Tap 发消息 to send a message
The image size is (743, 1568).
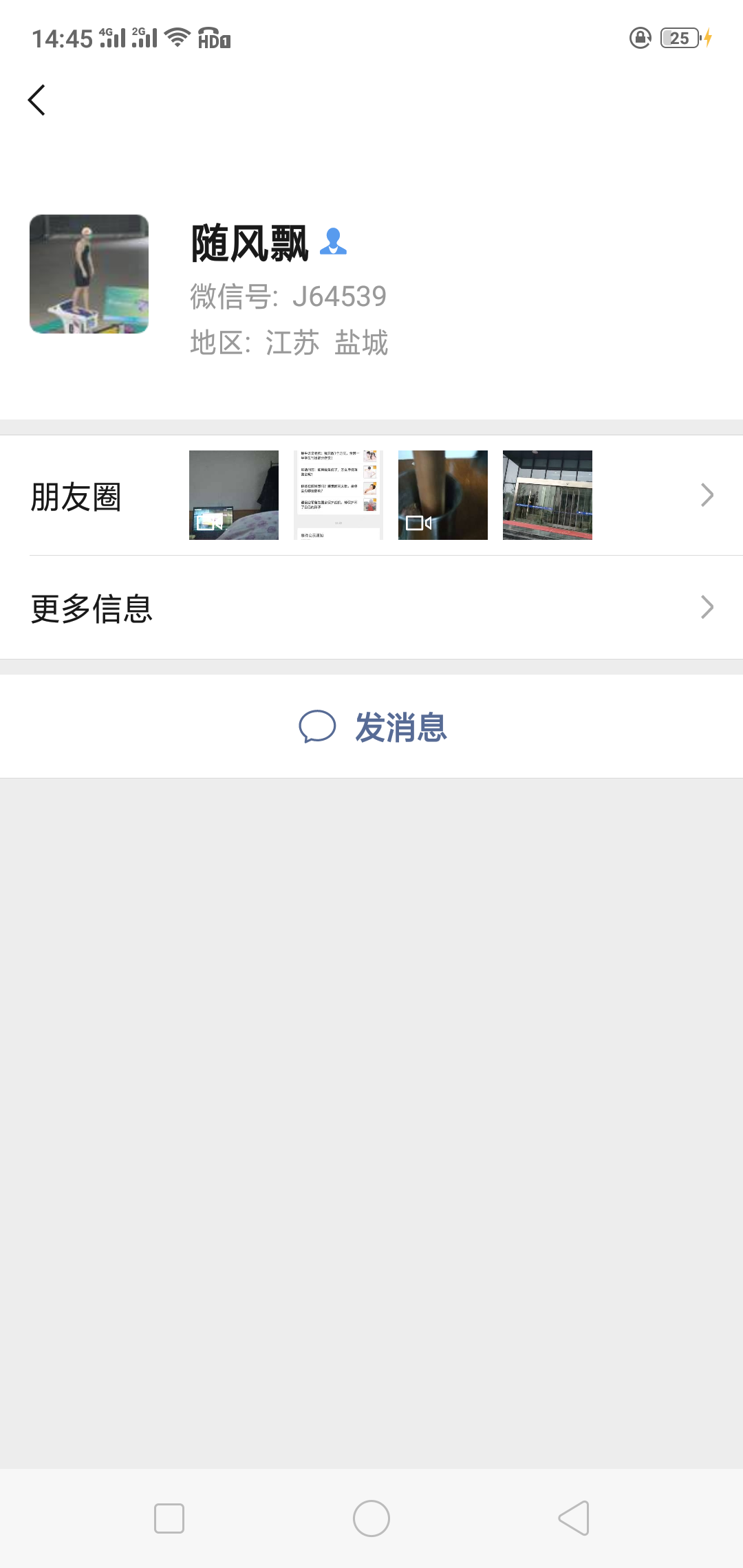(x=372, y=727)
